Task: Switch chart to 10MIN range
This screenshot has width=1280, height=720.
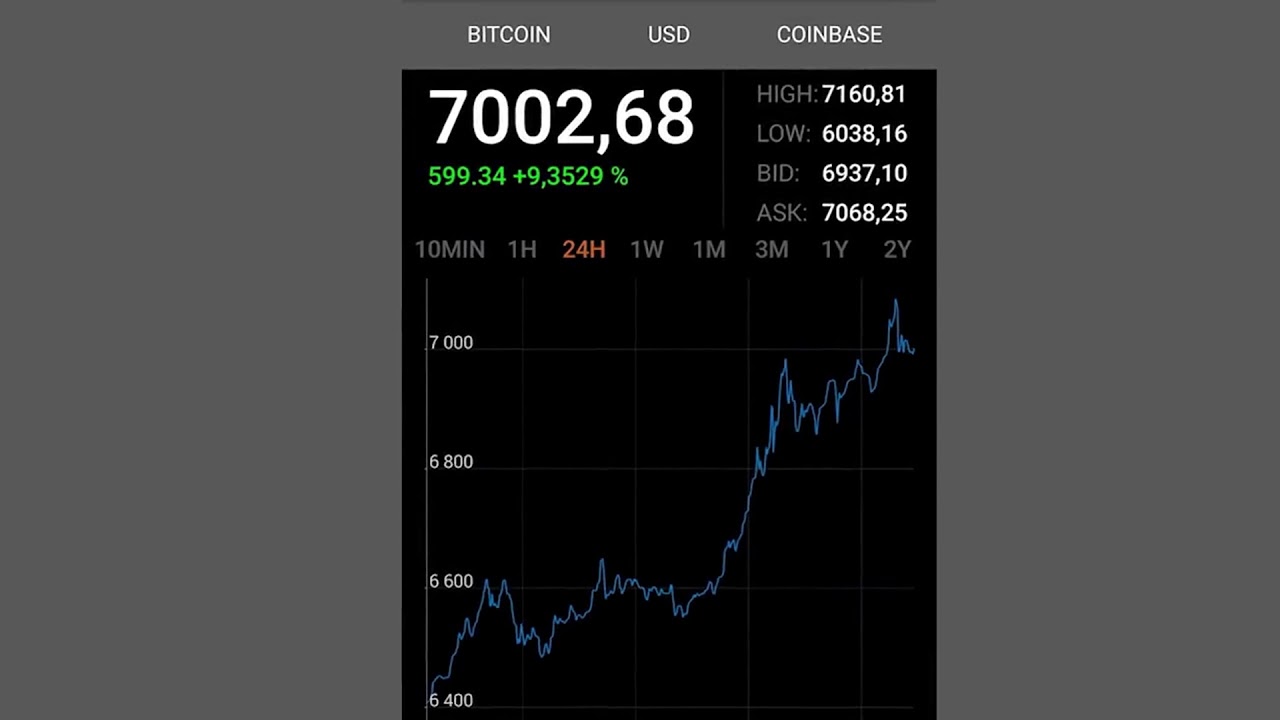Action: pos(449,249)
